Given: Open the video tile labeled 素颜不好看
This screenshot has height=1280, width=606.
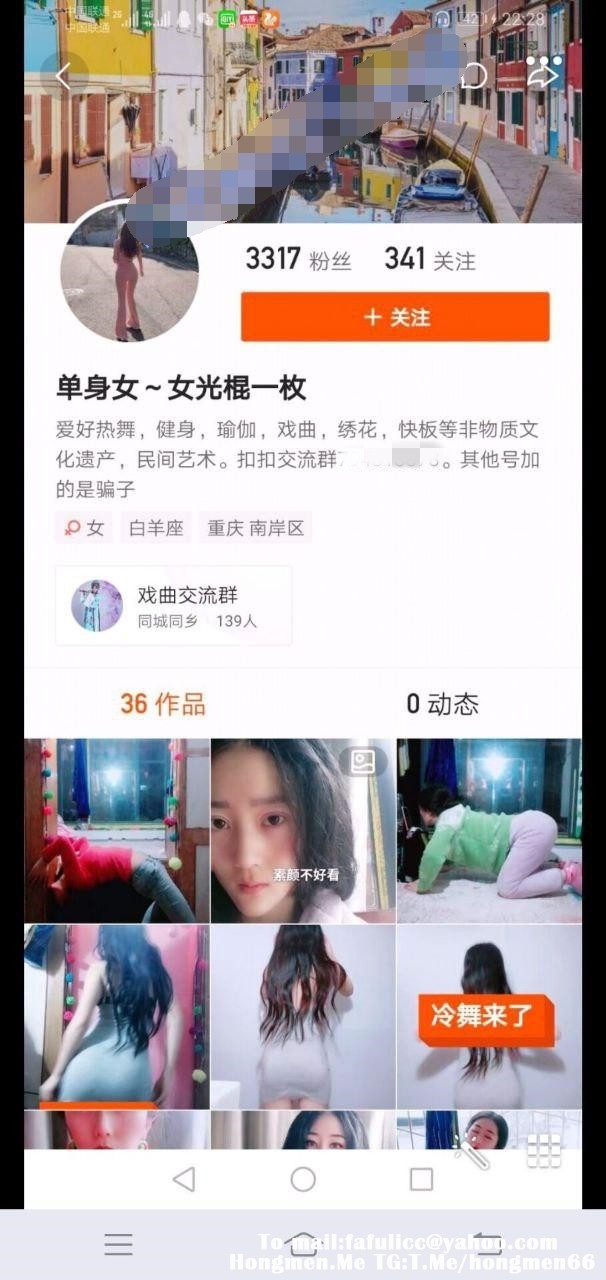Looking at the screenshot, I should pyautogui.click(x=303, y=830).
